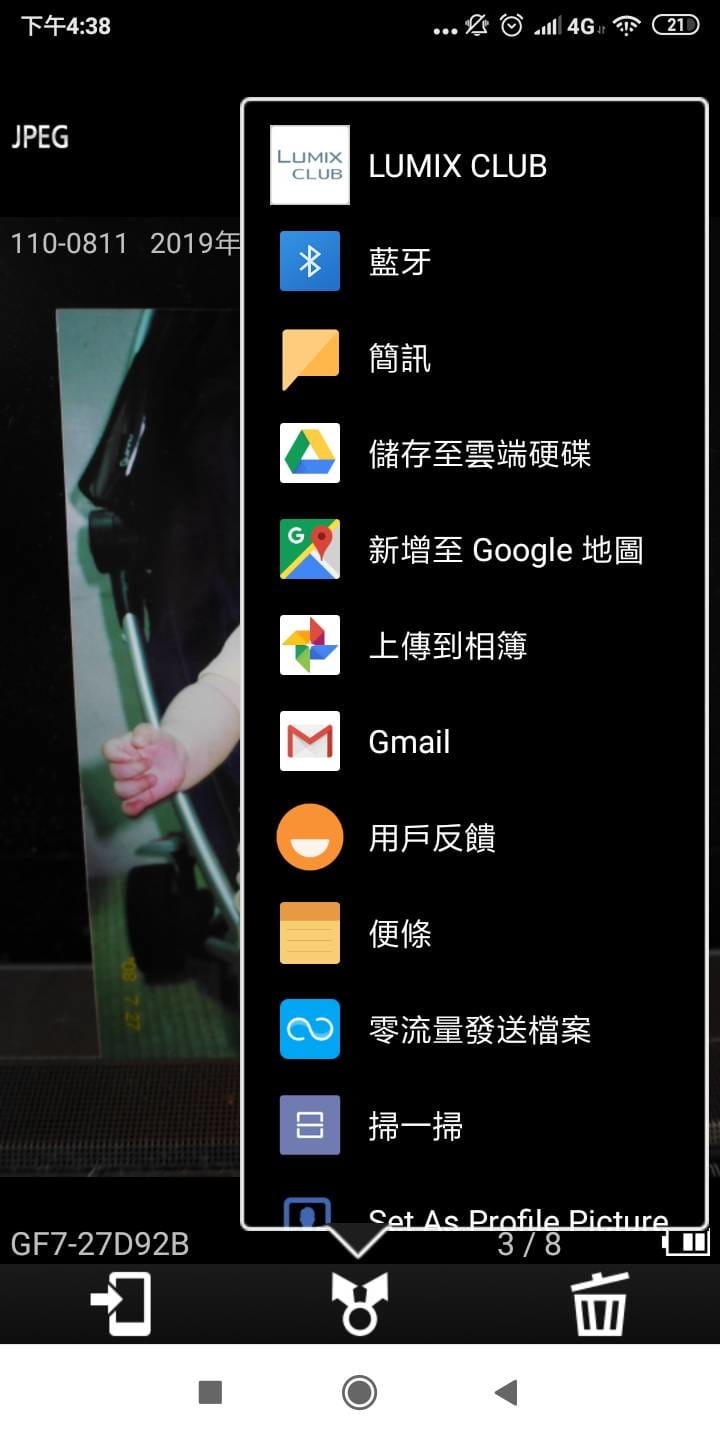
Task: Open 用戶反饋 from the share list
Action: click(432, 838)
